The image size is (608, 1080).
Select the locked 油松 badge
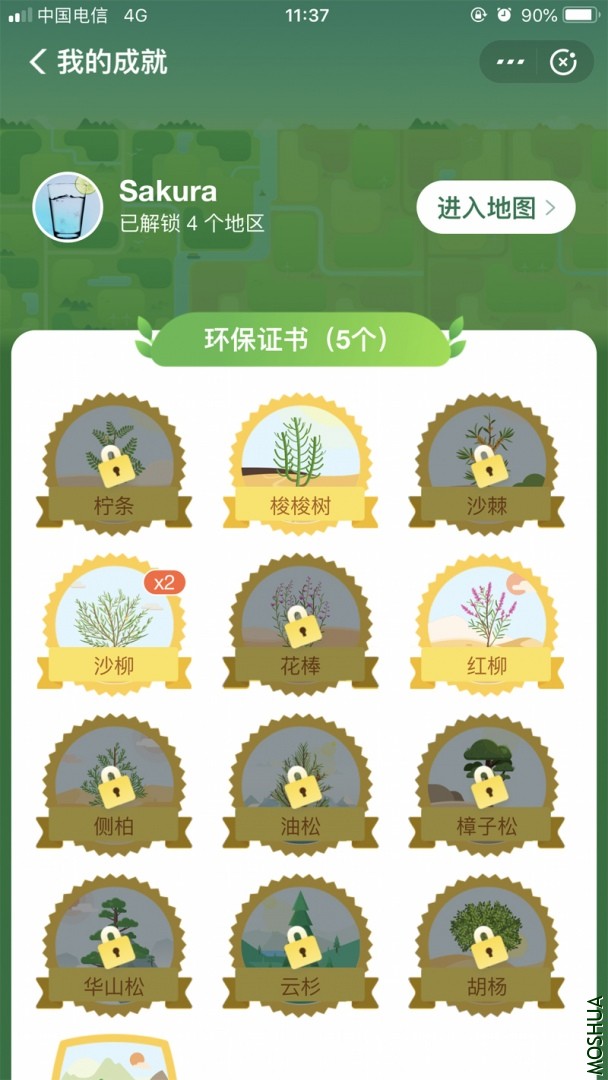coord(300,784)
